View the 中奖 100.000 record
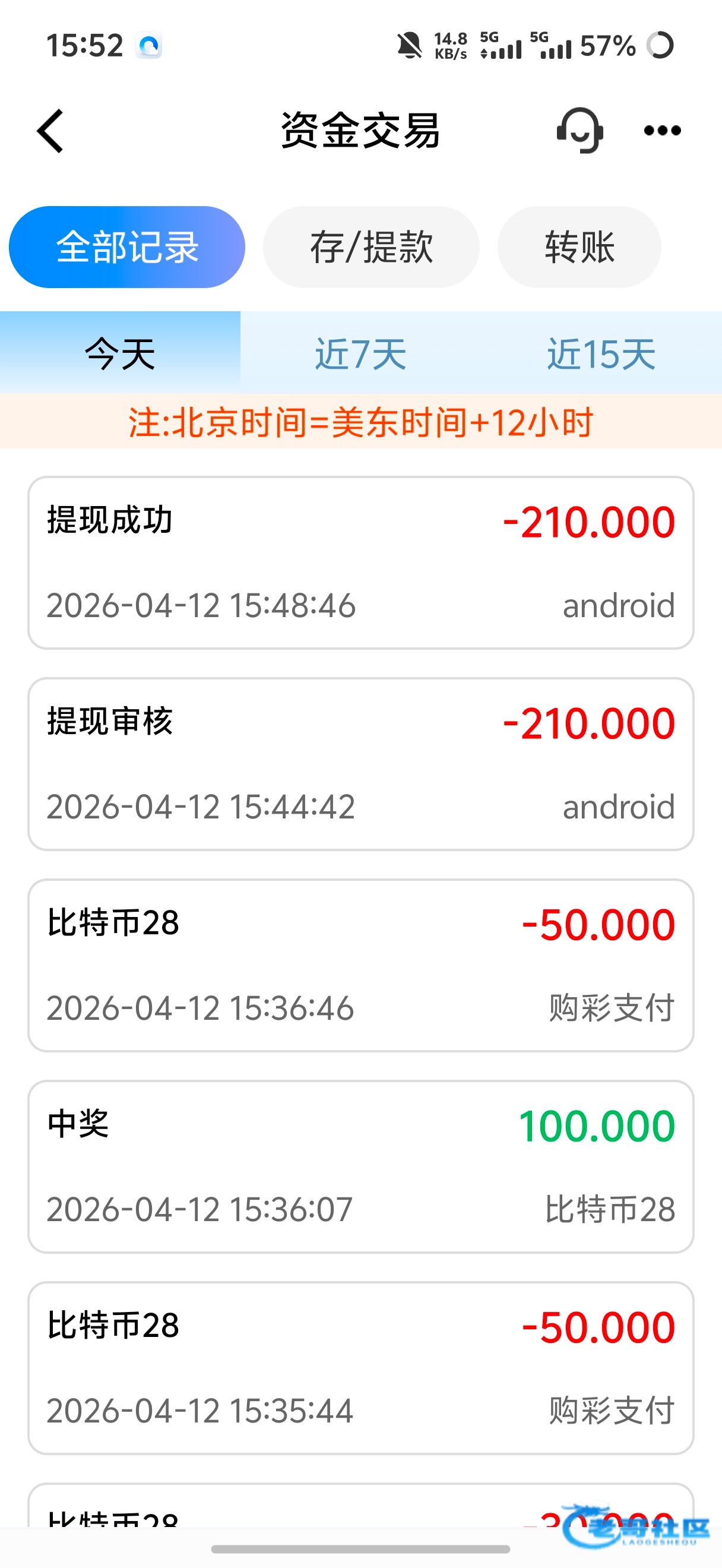 coord(360,1166)
